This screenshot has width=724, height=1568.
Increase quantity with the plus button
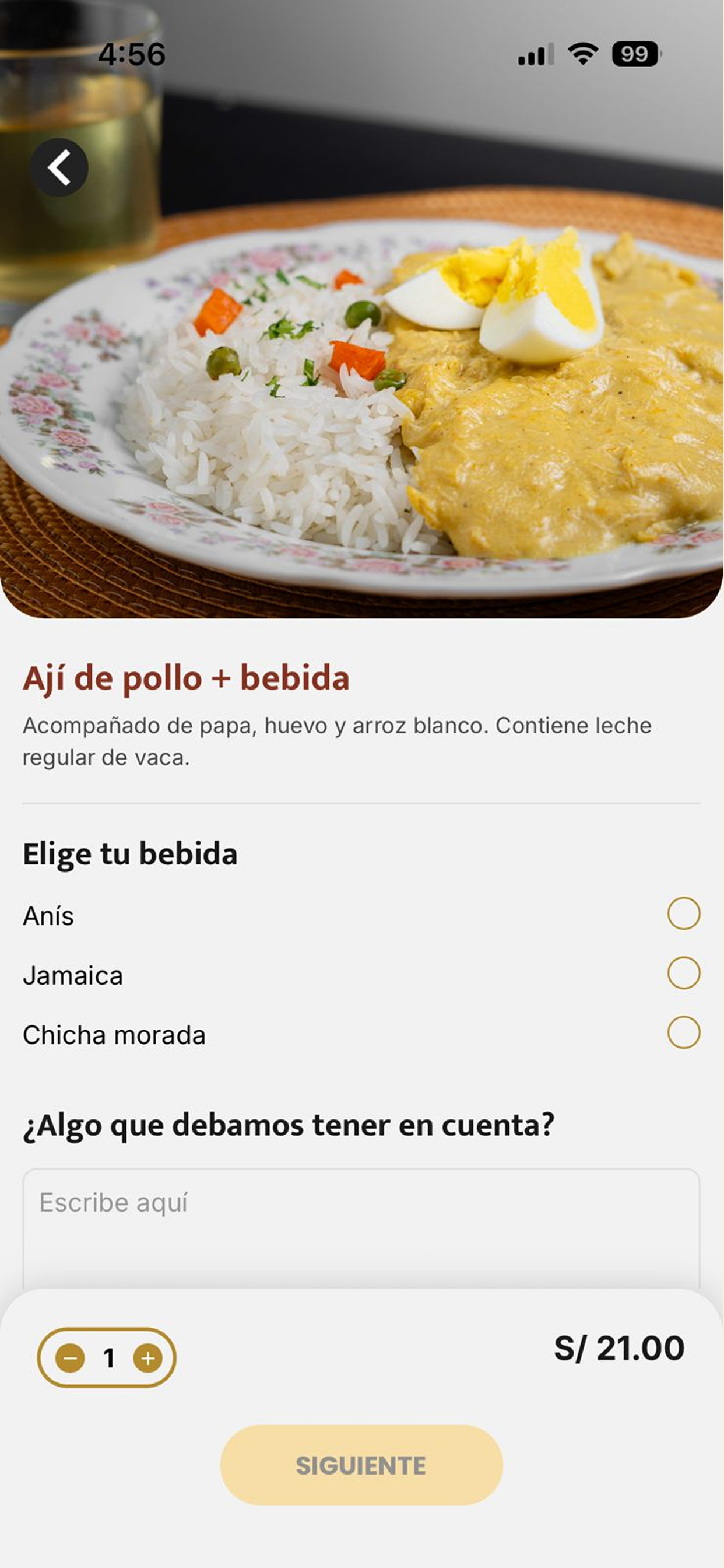click(x=148, y=1358)
